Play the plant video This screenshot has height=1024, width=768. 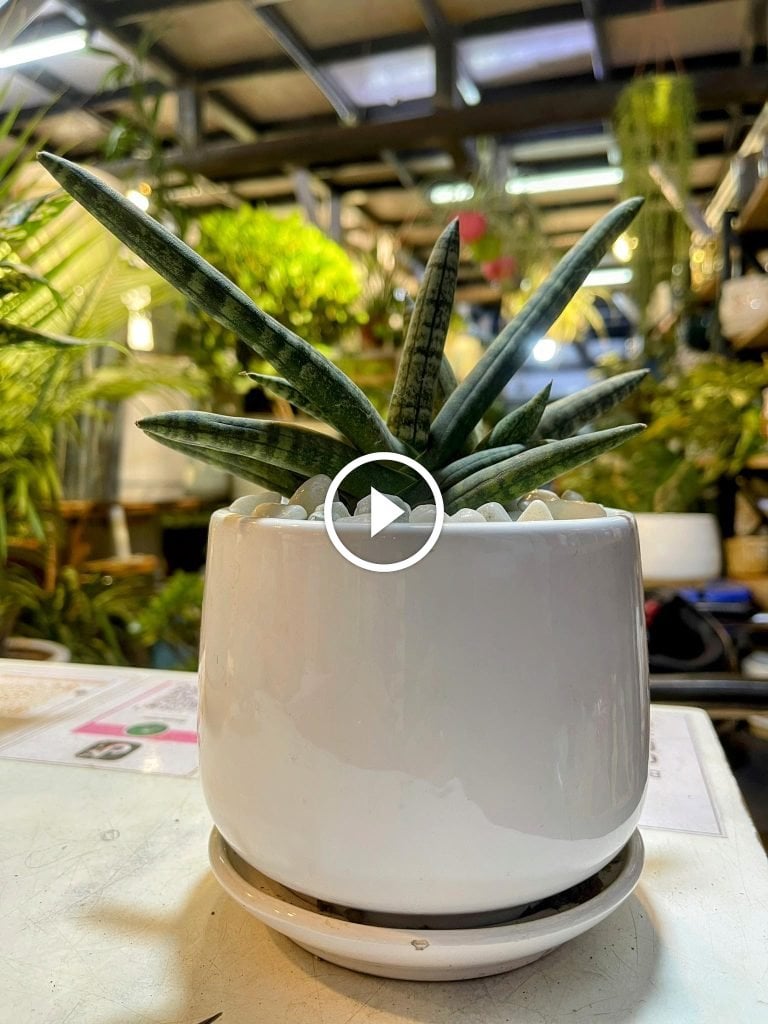(x=384, y=512)
